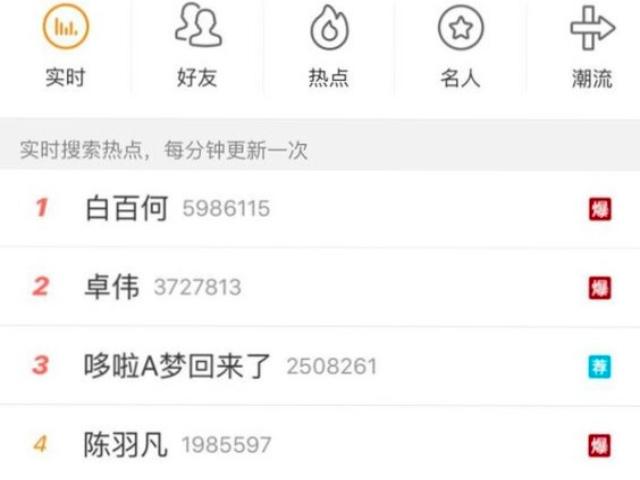Open trending topic 陈羽凡
This screenshot has height=480, width=640.
[x=126, y=444]
